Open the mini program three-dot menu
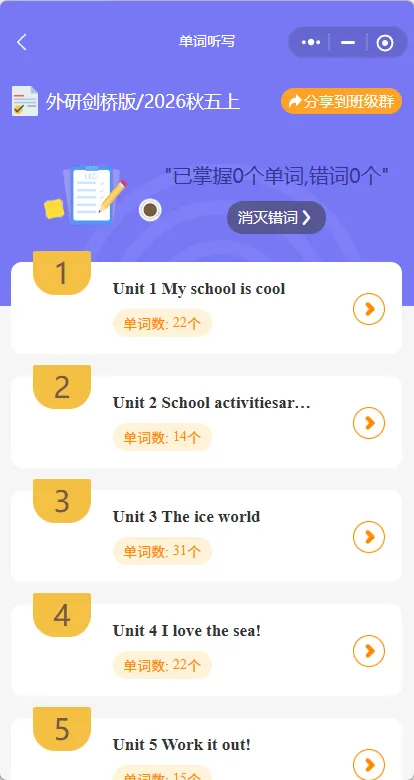The height and width of the screenshot is (780, 414). 311,43
